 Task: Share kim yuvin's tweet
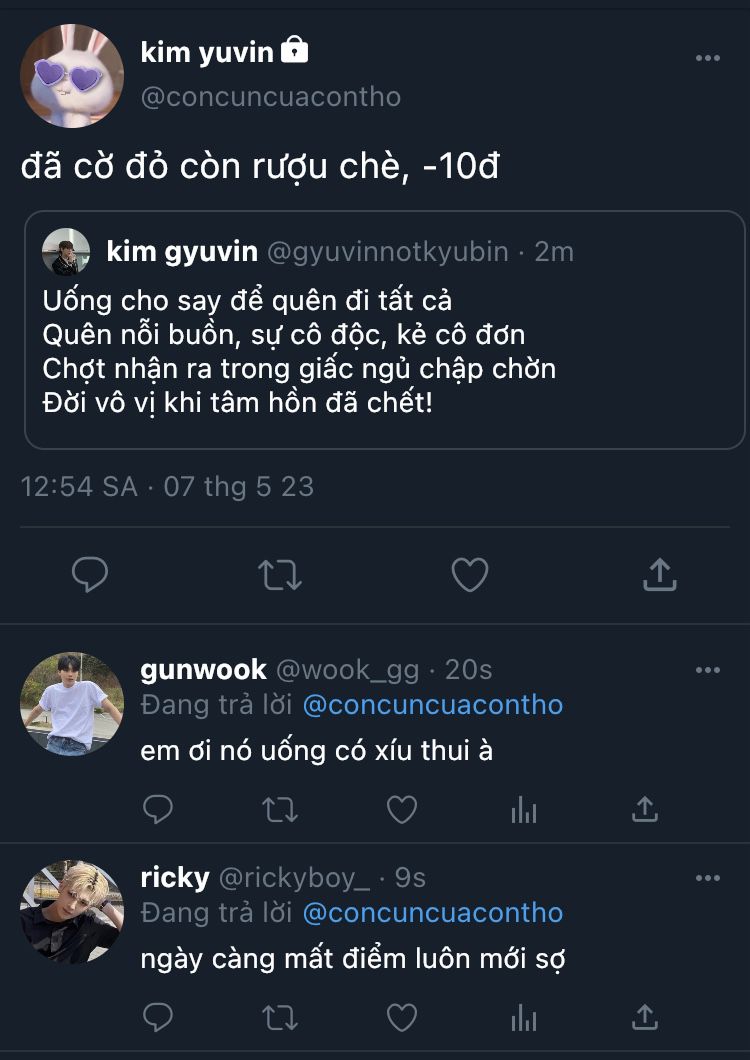click(659, 575)
